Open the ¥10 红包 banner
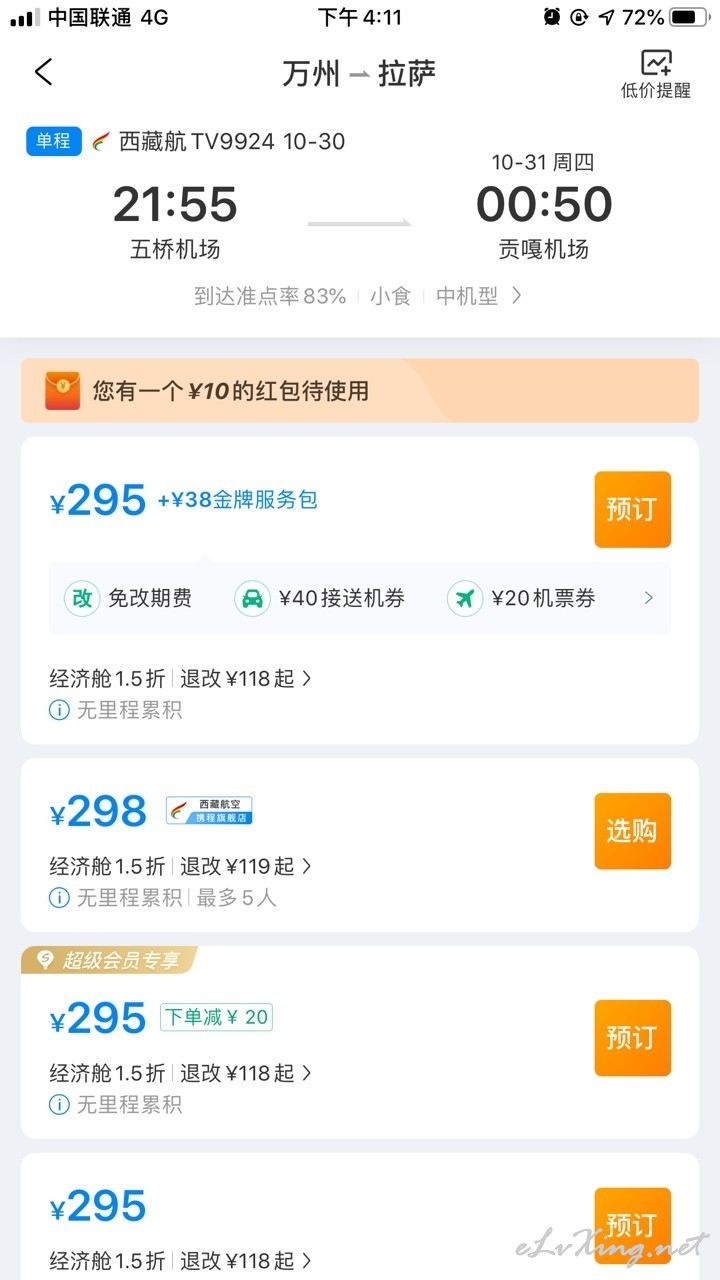 pyautogui.click(x=360, y=390)
